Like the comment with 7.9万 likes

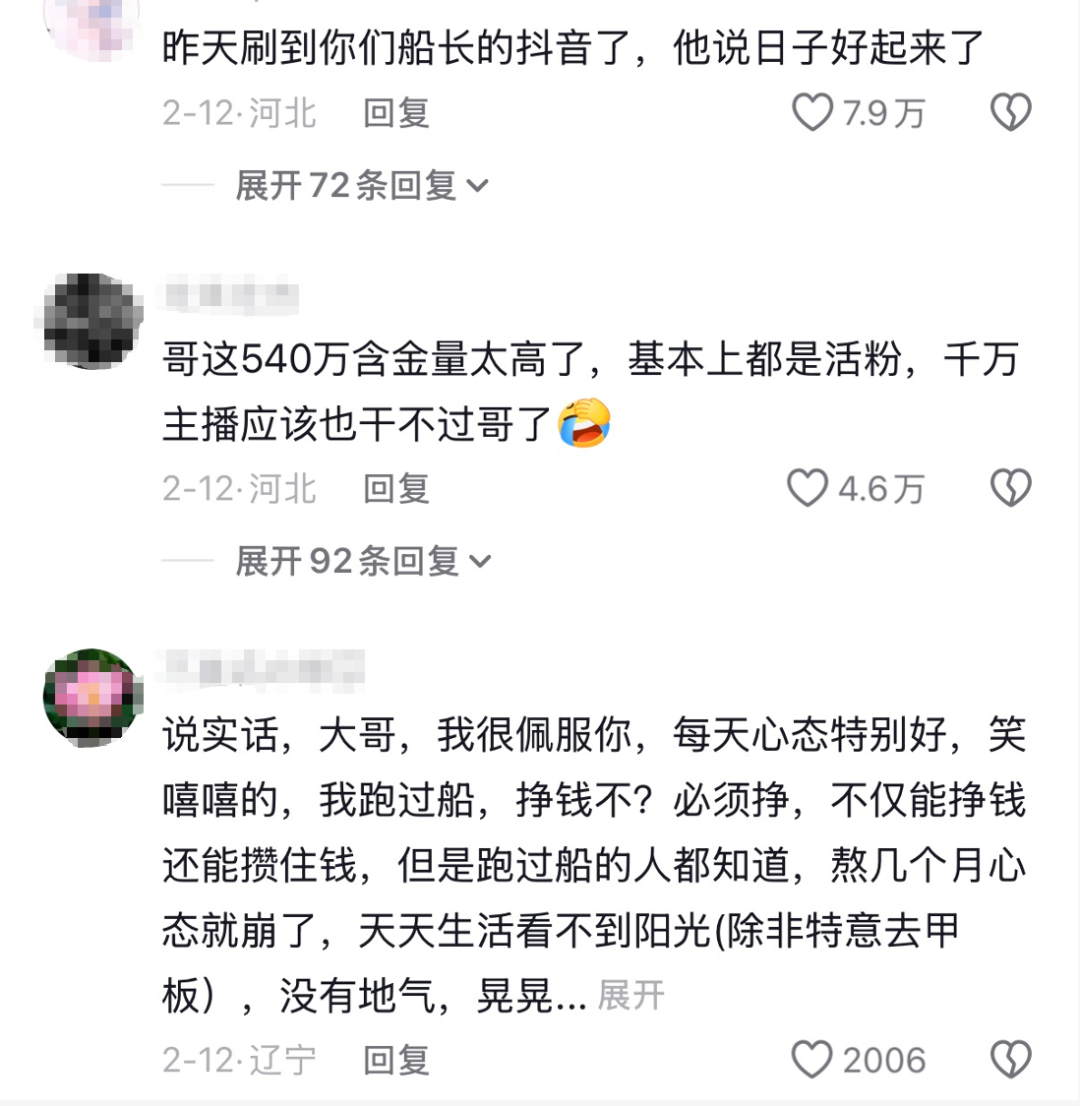[812, 113]
